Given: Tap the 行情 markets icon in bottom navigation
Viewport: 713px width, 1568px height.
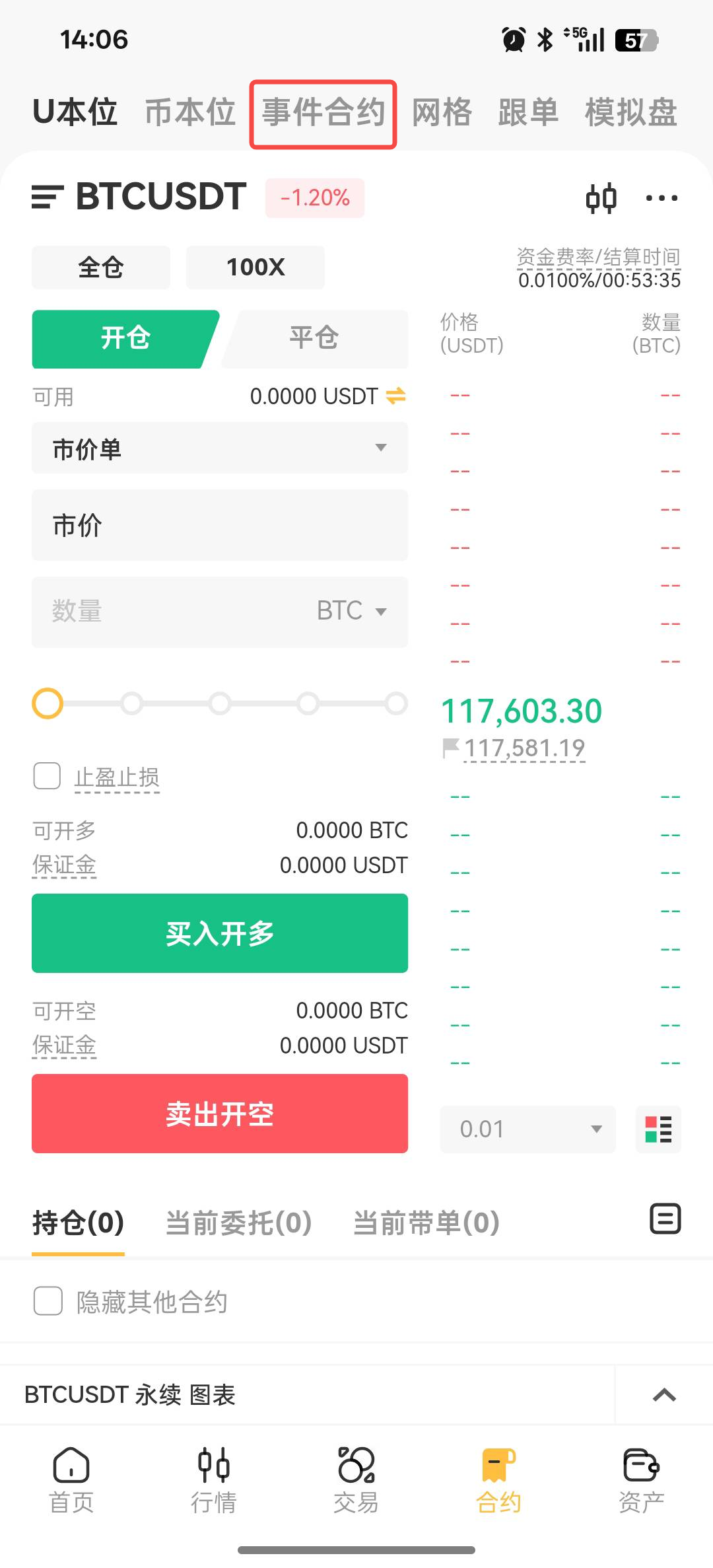Looking at the screenshot, I should (214, 1480).
